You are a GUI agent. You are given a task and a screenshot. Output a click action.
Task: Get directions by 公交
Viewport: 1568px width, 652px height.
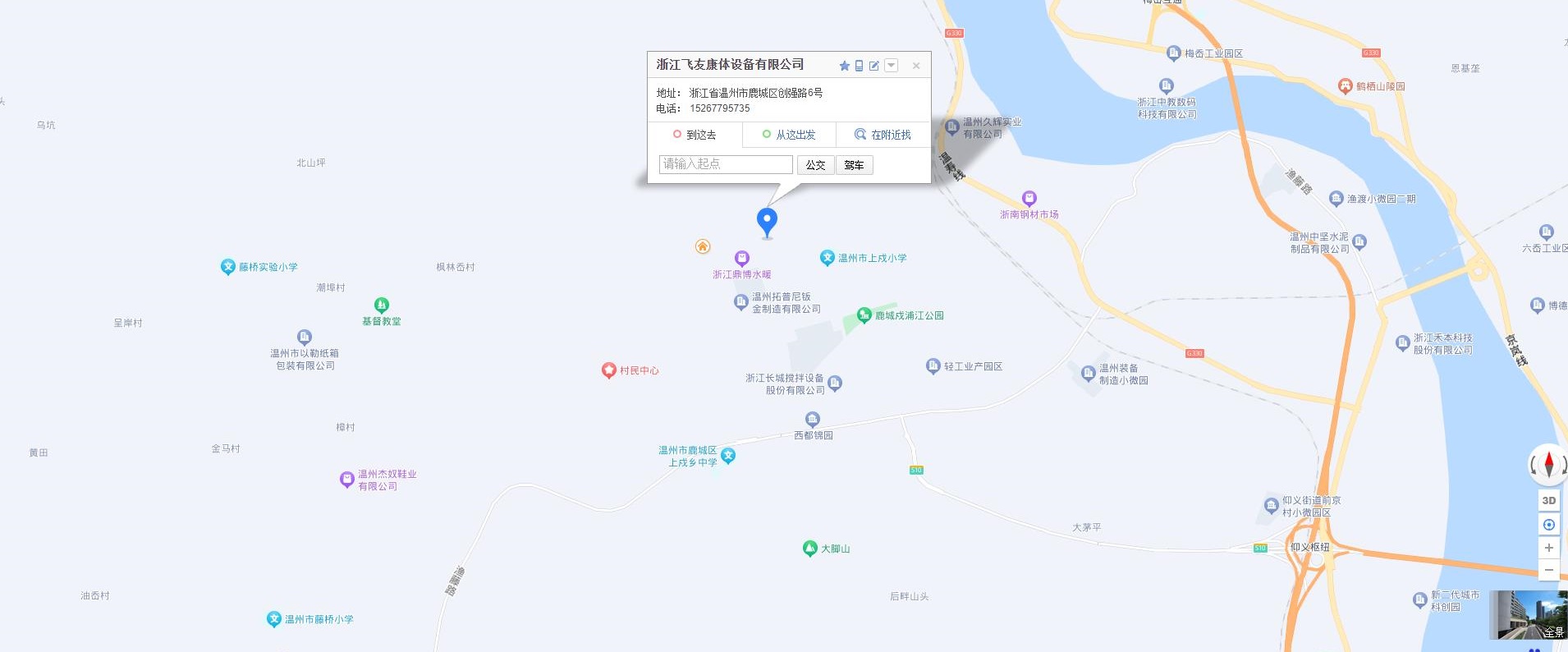click(x=815, y=165)
